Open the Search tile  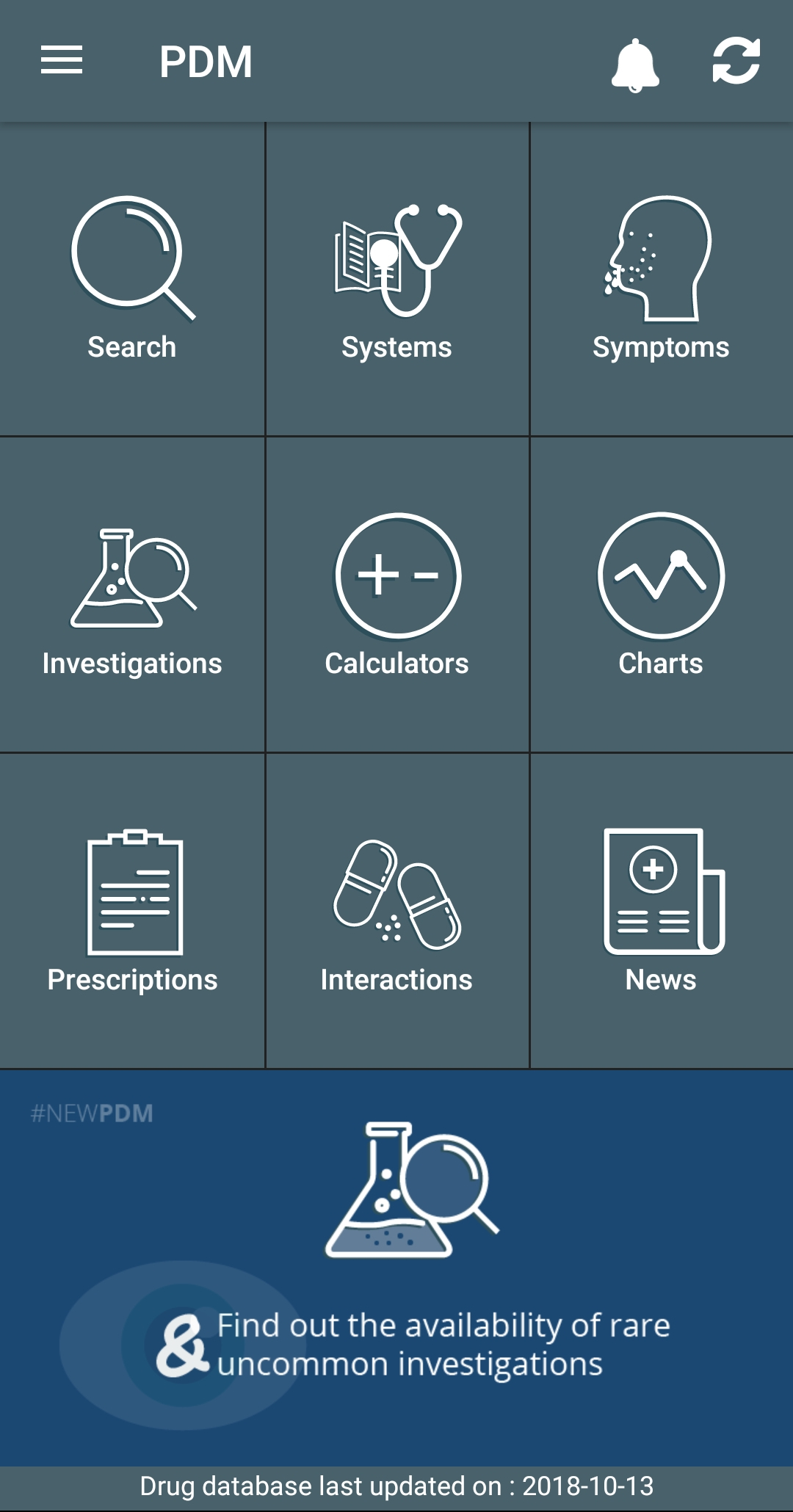point(132,279)
